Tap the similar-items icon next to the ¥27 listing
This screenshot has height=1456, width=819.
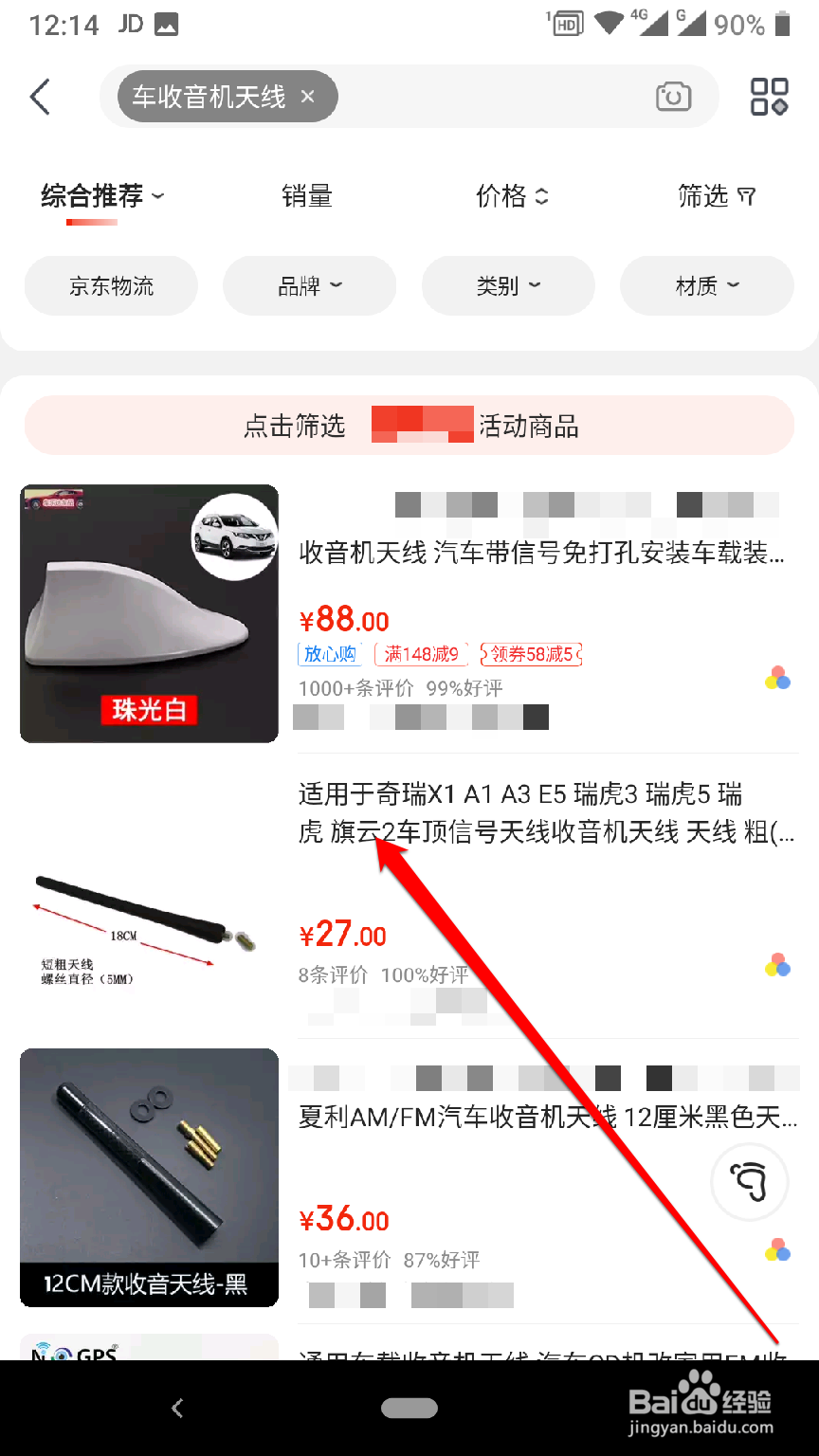point(777,966)
